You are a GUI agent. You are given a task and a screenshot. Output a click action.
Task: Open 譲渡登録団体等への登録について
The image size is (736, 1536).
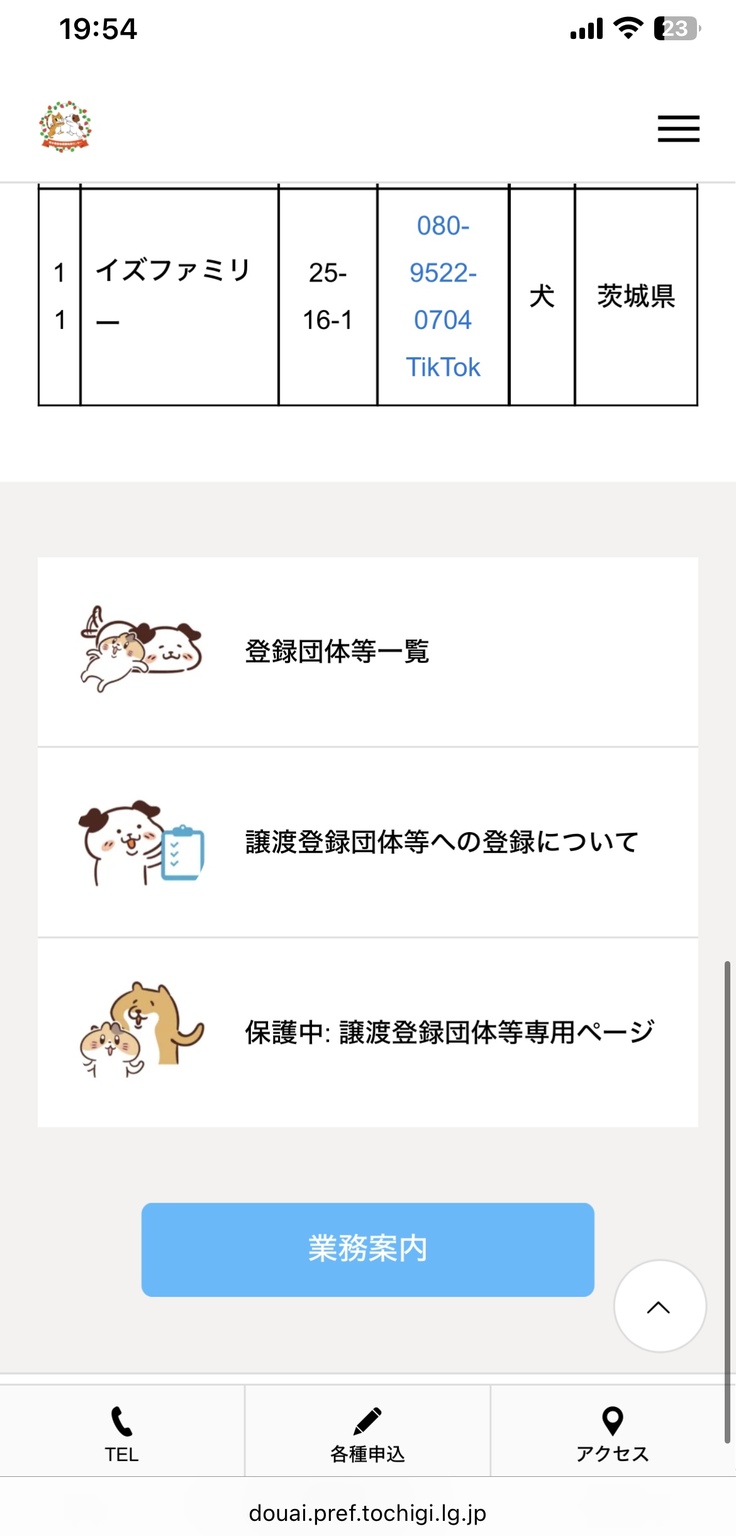coord(367,842)
